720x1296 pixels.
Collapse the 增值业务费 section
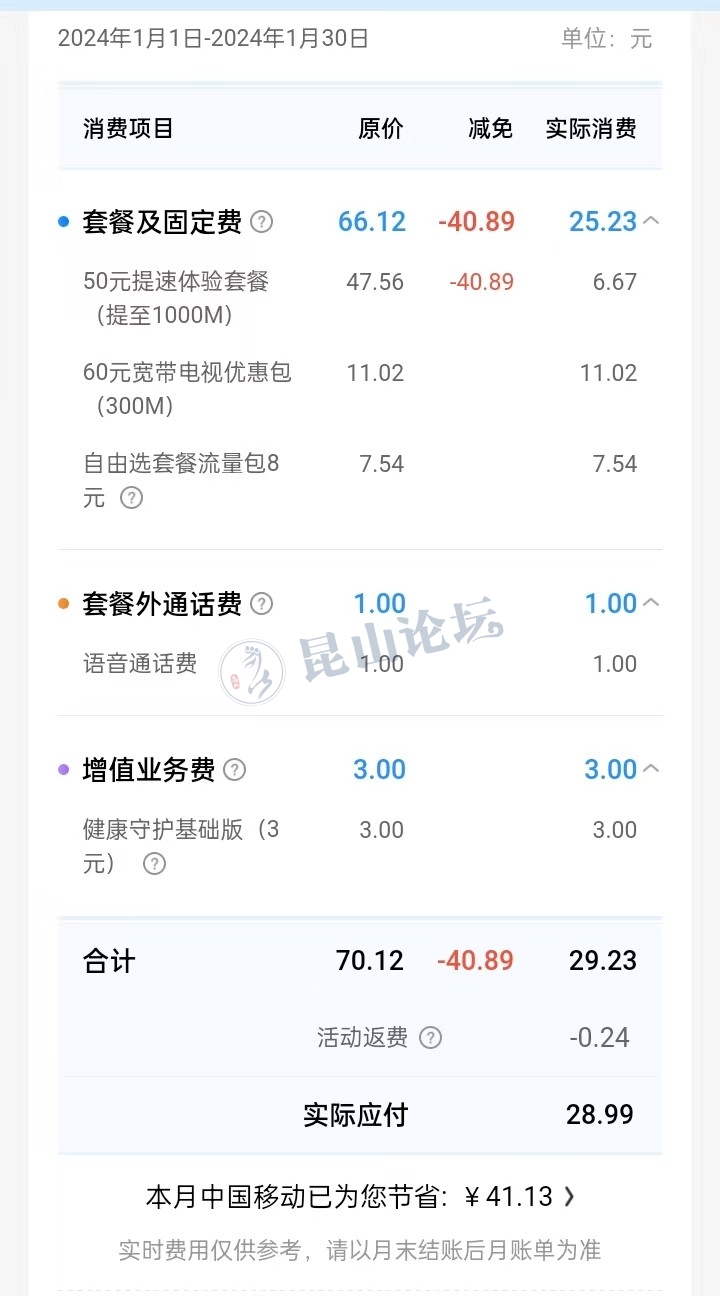coord(651,768)
